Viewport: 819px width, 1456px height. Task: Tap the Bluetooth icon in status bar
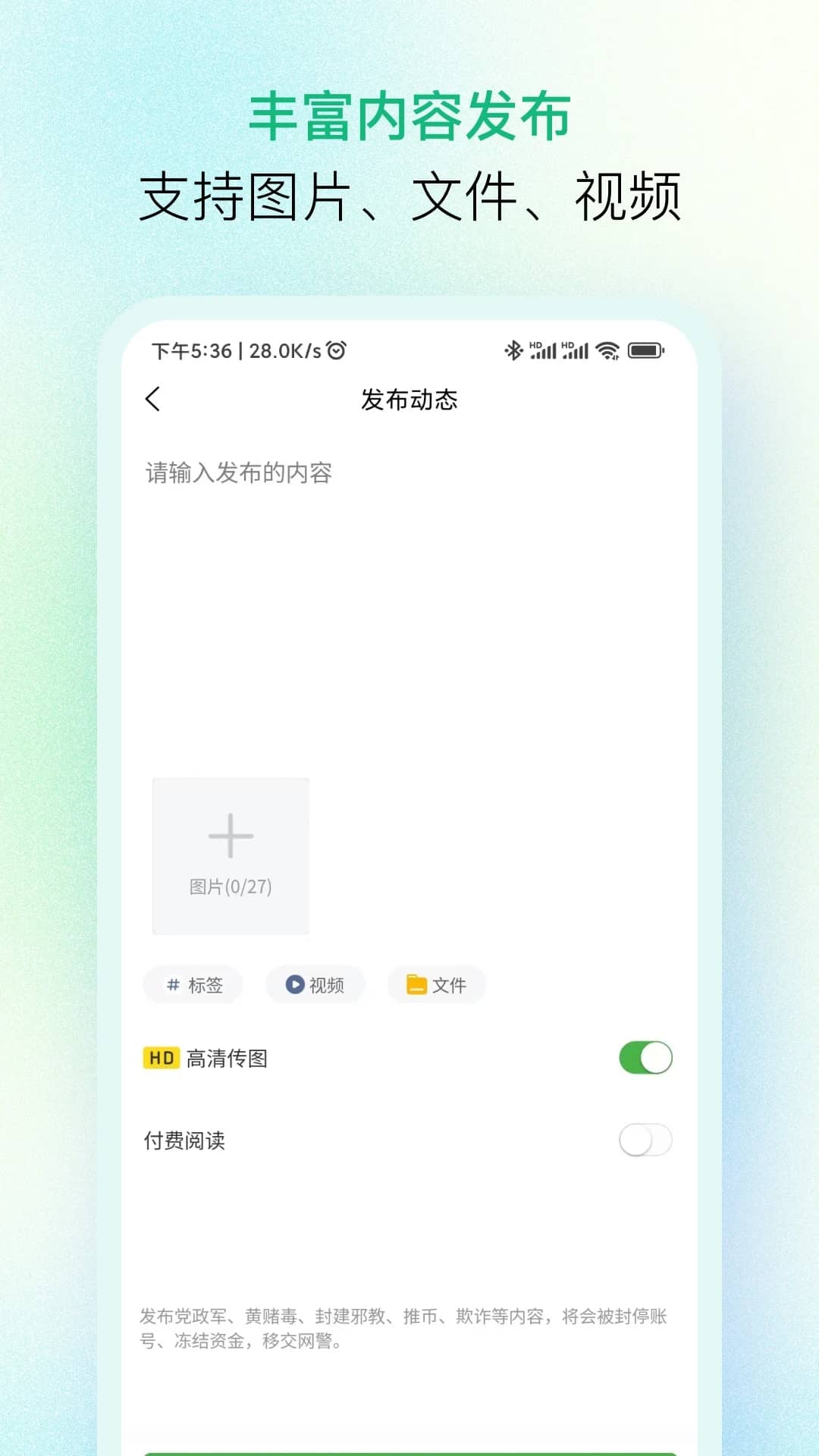pyautogui.click(x=513, y=350)
